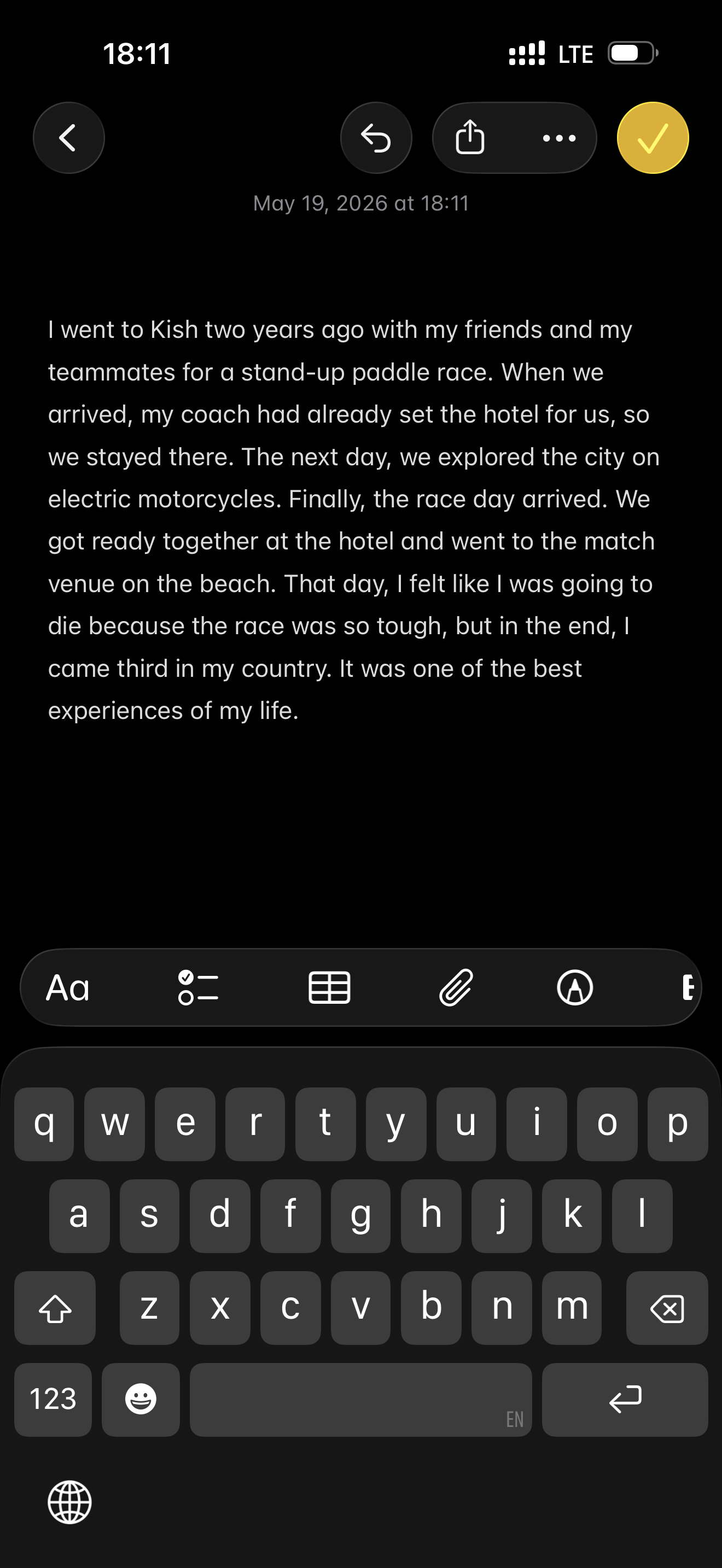Hit the backspace key on the keyboard
Viewport: 722px width, 1568px height.
(667, 1307)
